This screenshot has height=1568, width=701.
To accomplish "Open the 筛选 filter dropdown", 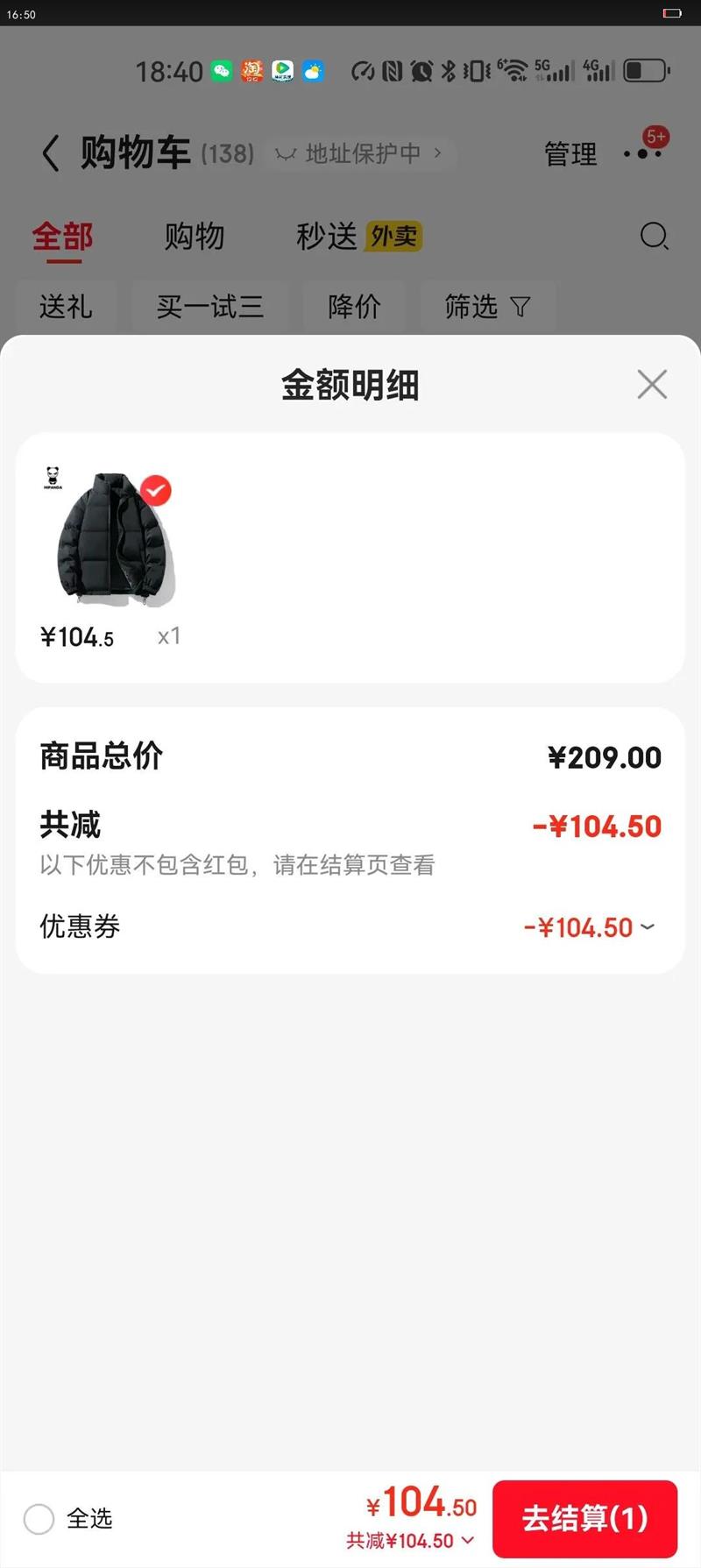I will point(488,307).
